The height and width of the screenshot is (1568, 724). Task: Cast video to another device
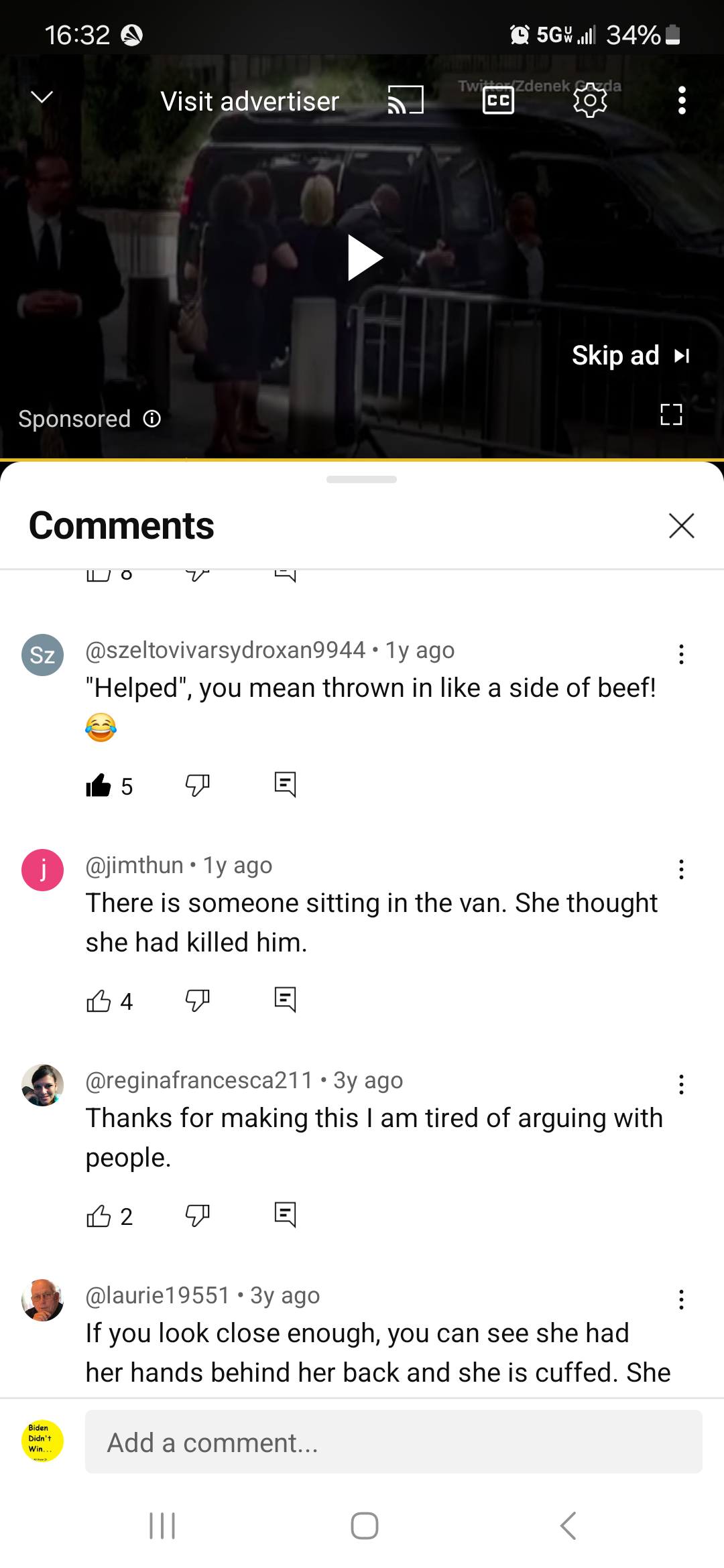pyautogui.click(x=406, y=101)
